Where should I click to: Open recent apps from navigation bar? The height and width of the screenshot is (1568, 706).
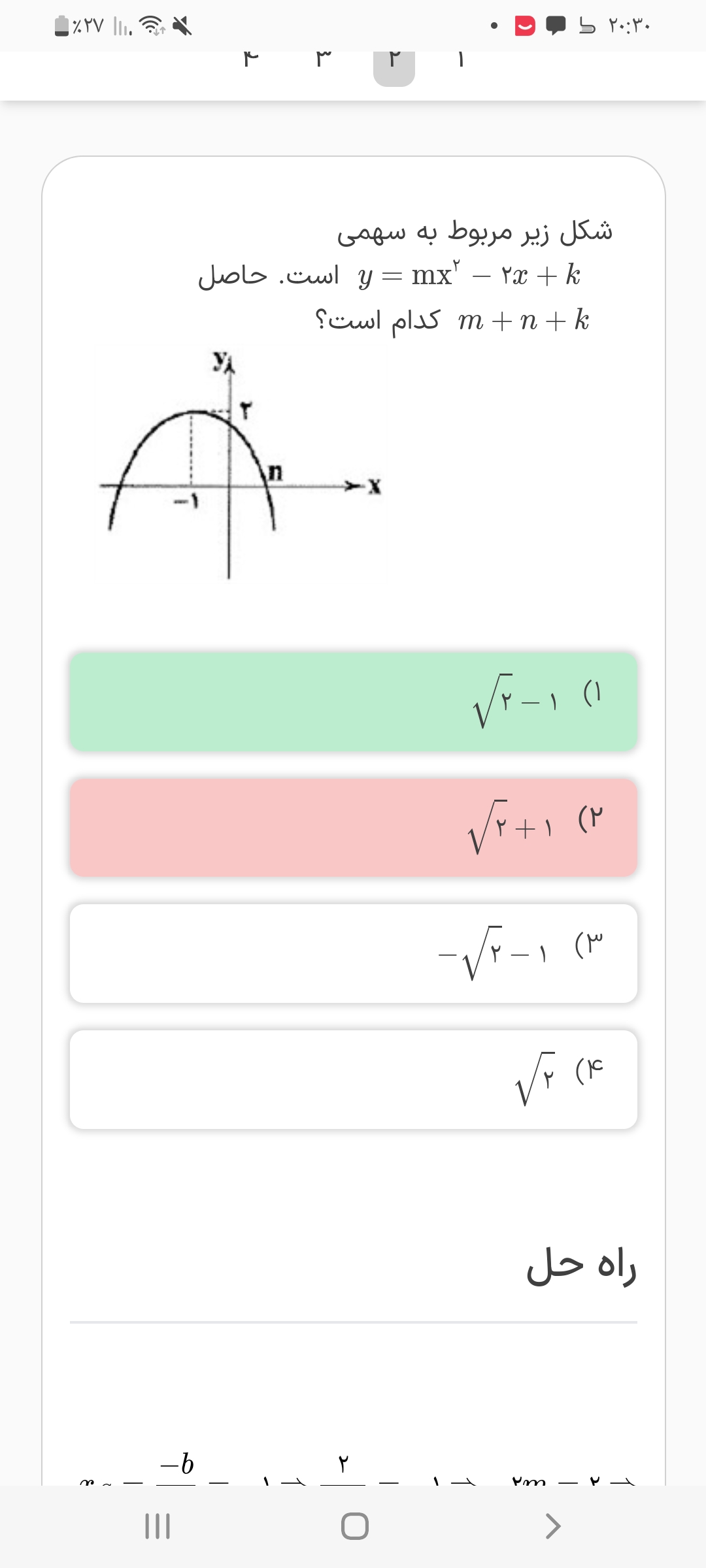(x=157, y=1526)
